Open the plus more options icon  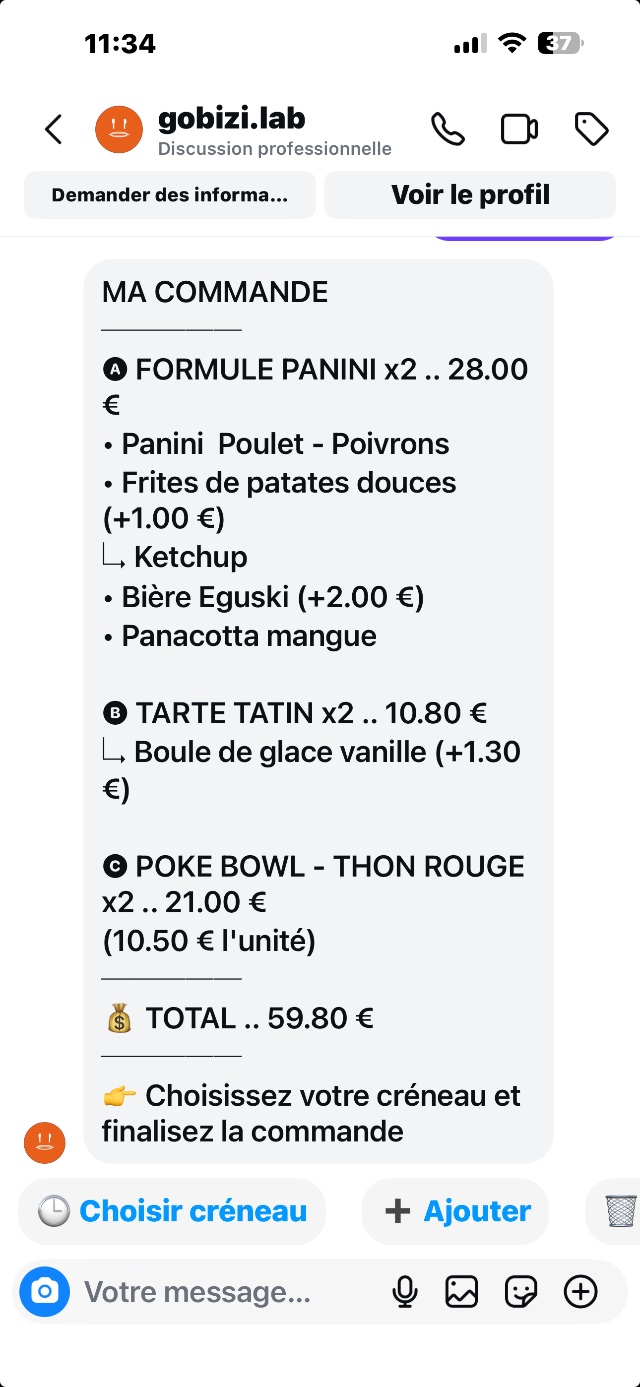point(581,1292)
